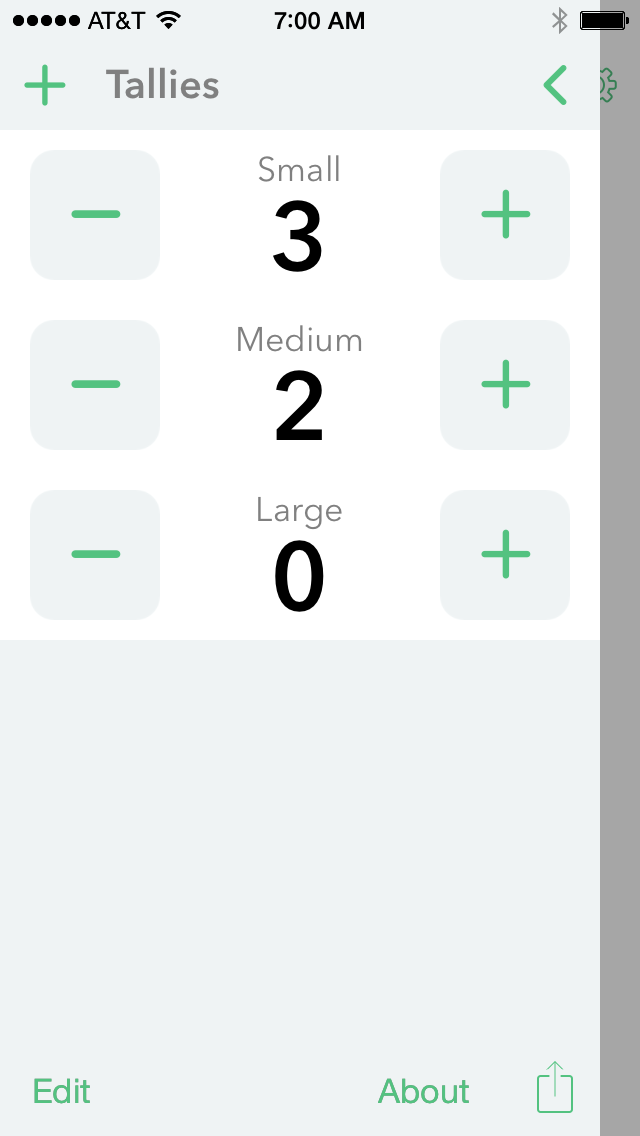Tap the green back chevron in the header
The width and height of the screenshot is (640, 1136).
[556, 85]
